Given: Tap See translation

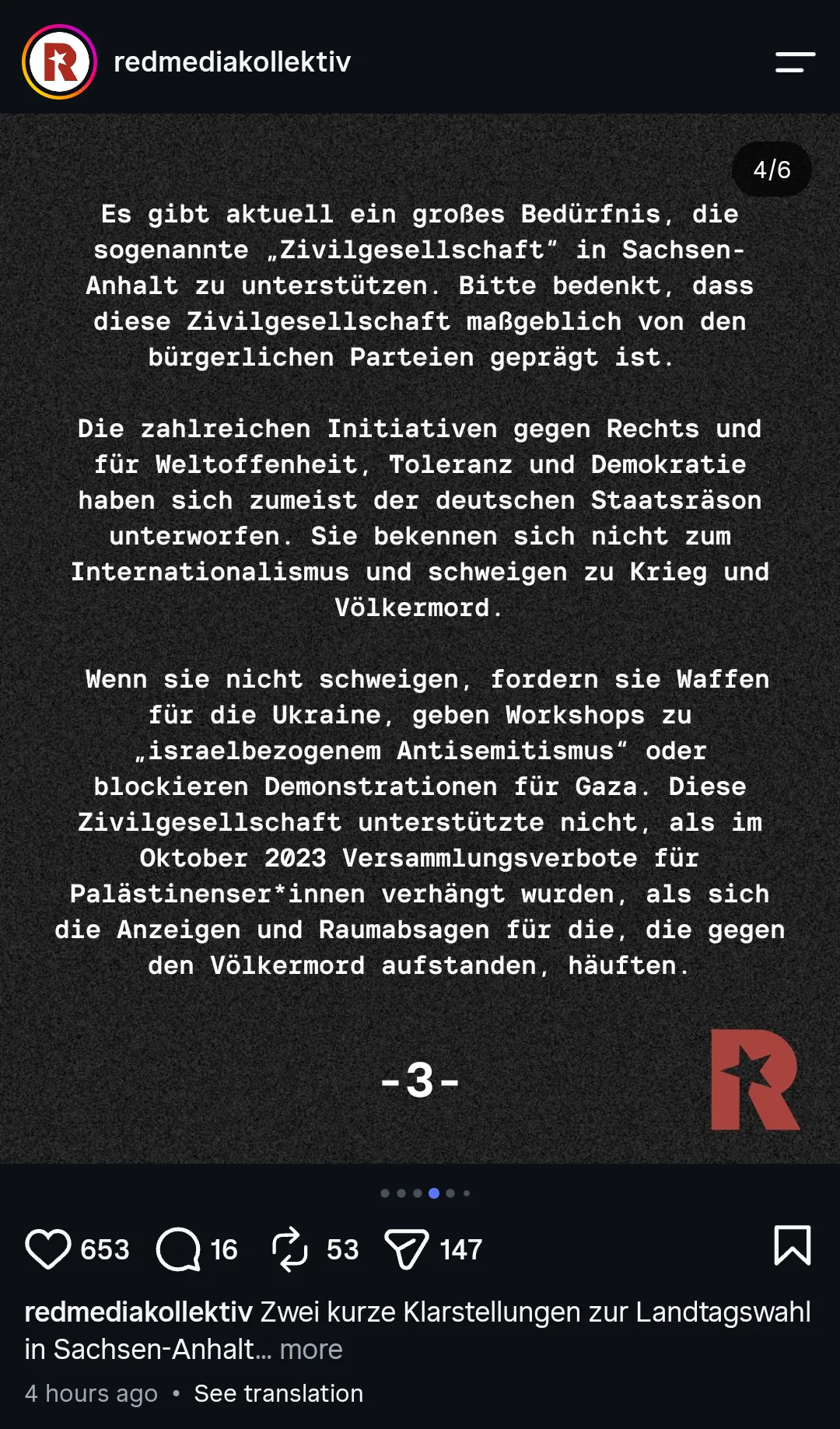Looking at the screenshot, I should coord(278,1393).
